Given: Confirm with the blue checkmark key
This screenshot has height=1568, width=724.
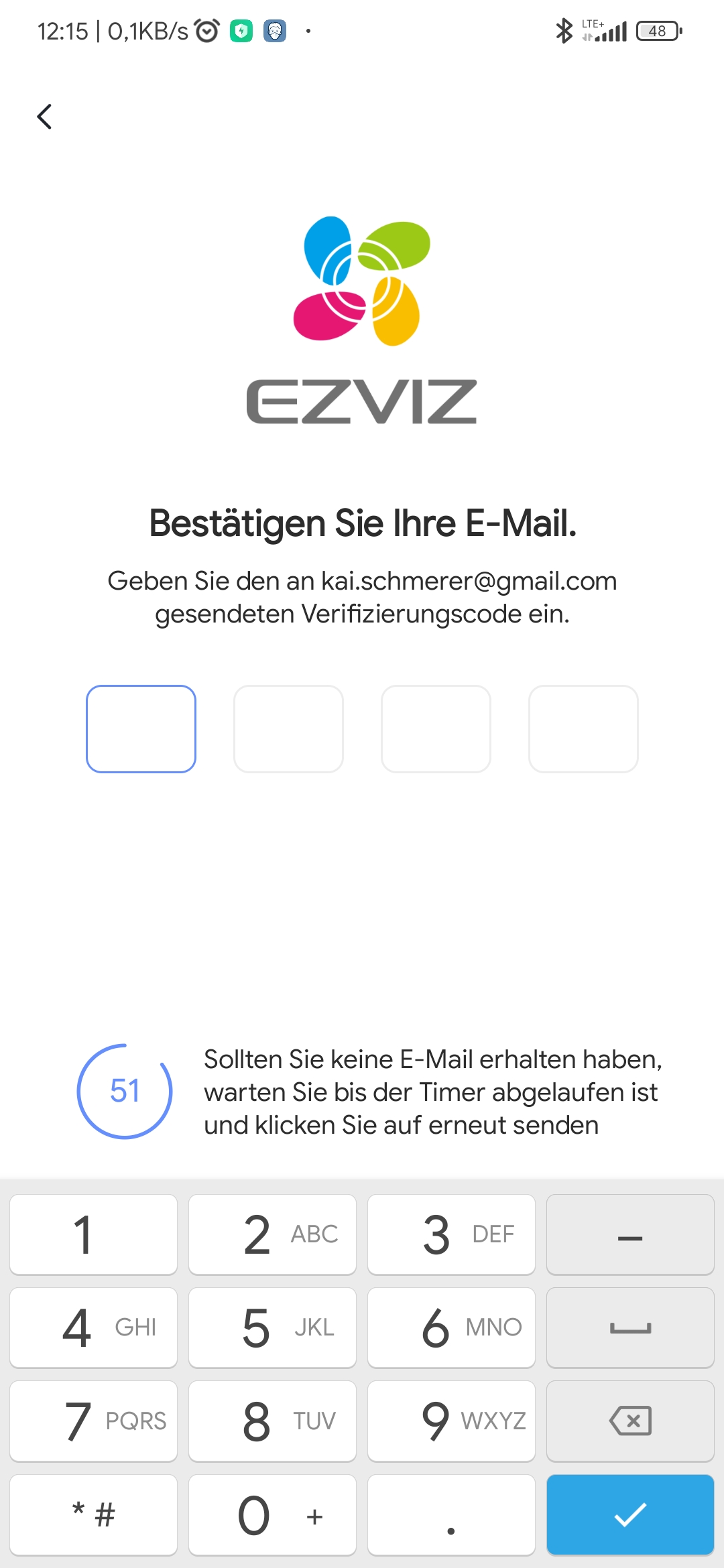Looking at the screenshot, I should coord(630,1514).
